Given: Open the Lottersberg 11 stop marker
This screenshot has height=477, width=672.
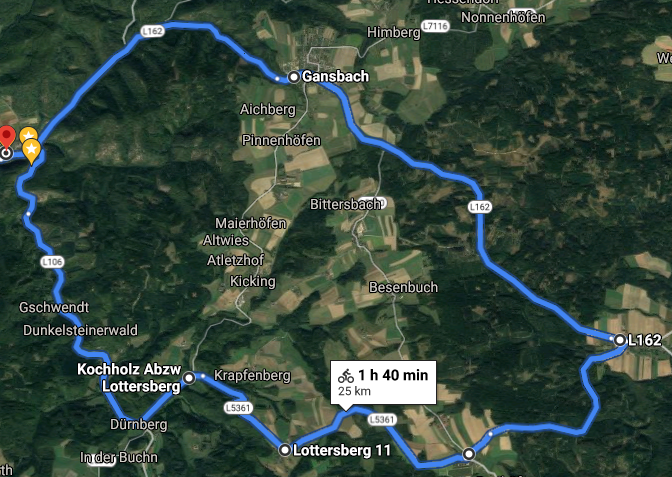Looking at the screenshot, I should tap(285, 450).
